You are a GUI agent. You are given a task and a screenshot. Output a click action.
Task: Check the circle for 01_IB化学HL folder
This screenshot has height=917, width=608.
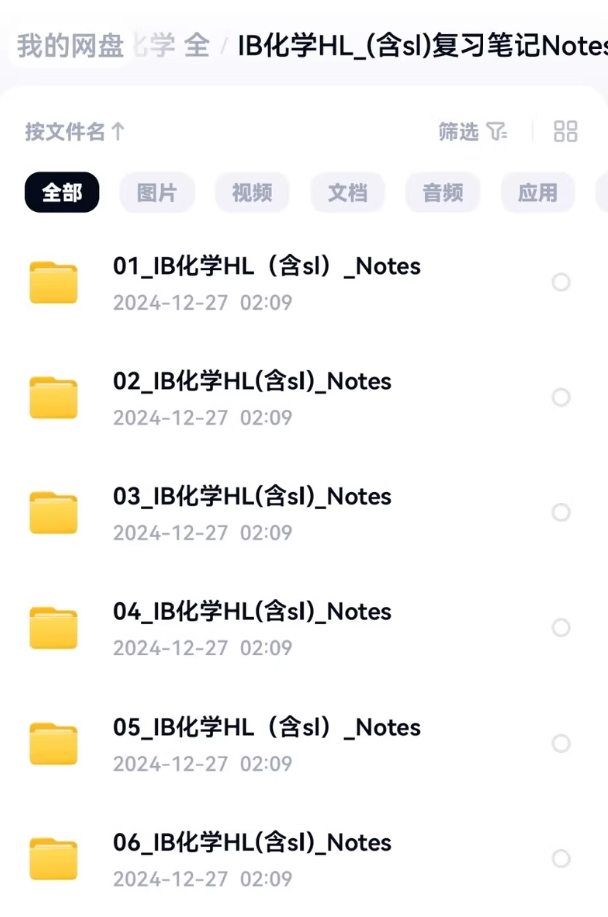tap(561, 282)
